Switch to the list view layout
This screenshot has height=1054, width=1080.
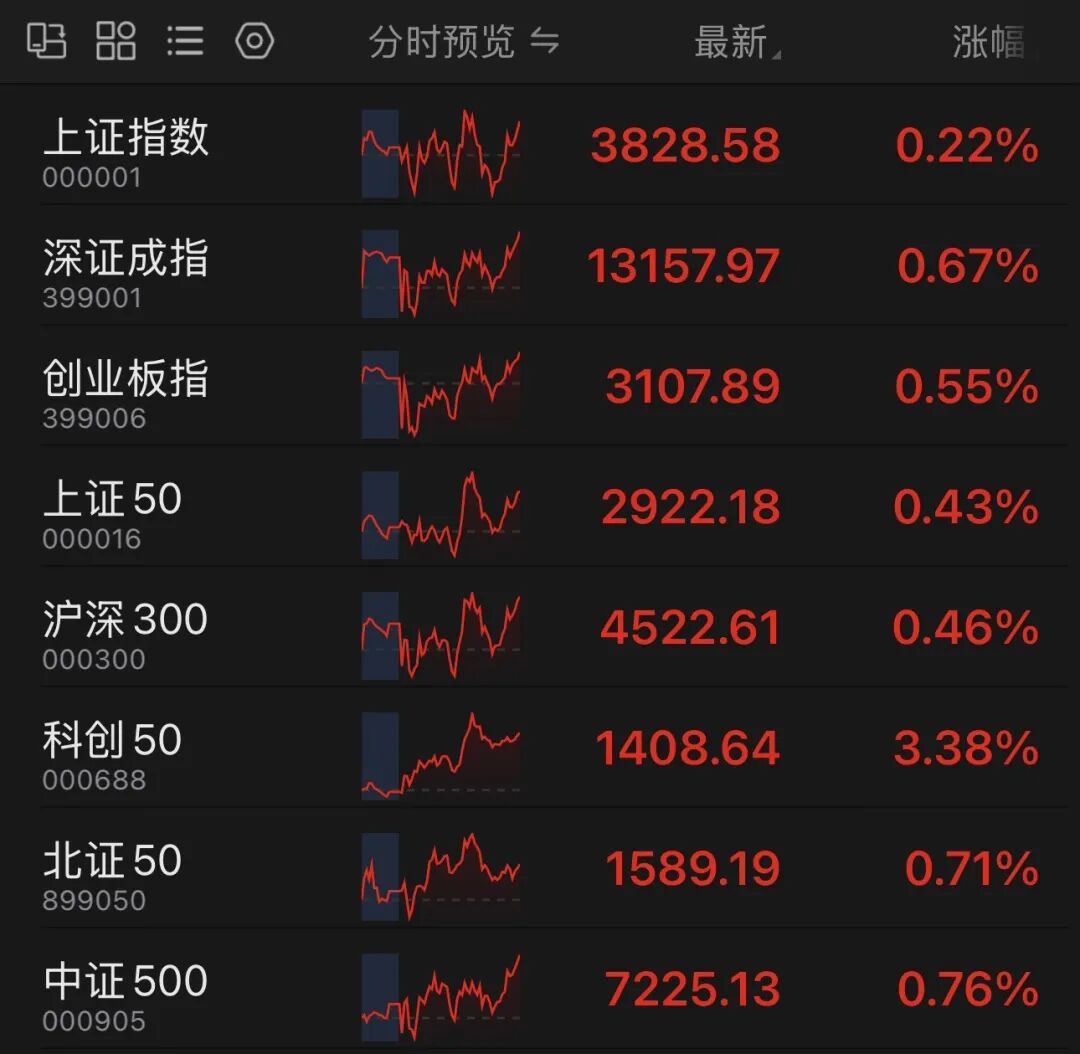point(185,42)
